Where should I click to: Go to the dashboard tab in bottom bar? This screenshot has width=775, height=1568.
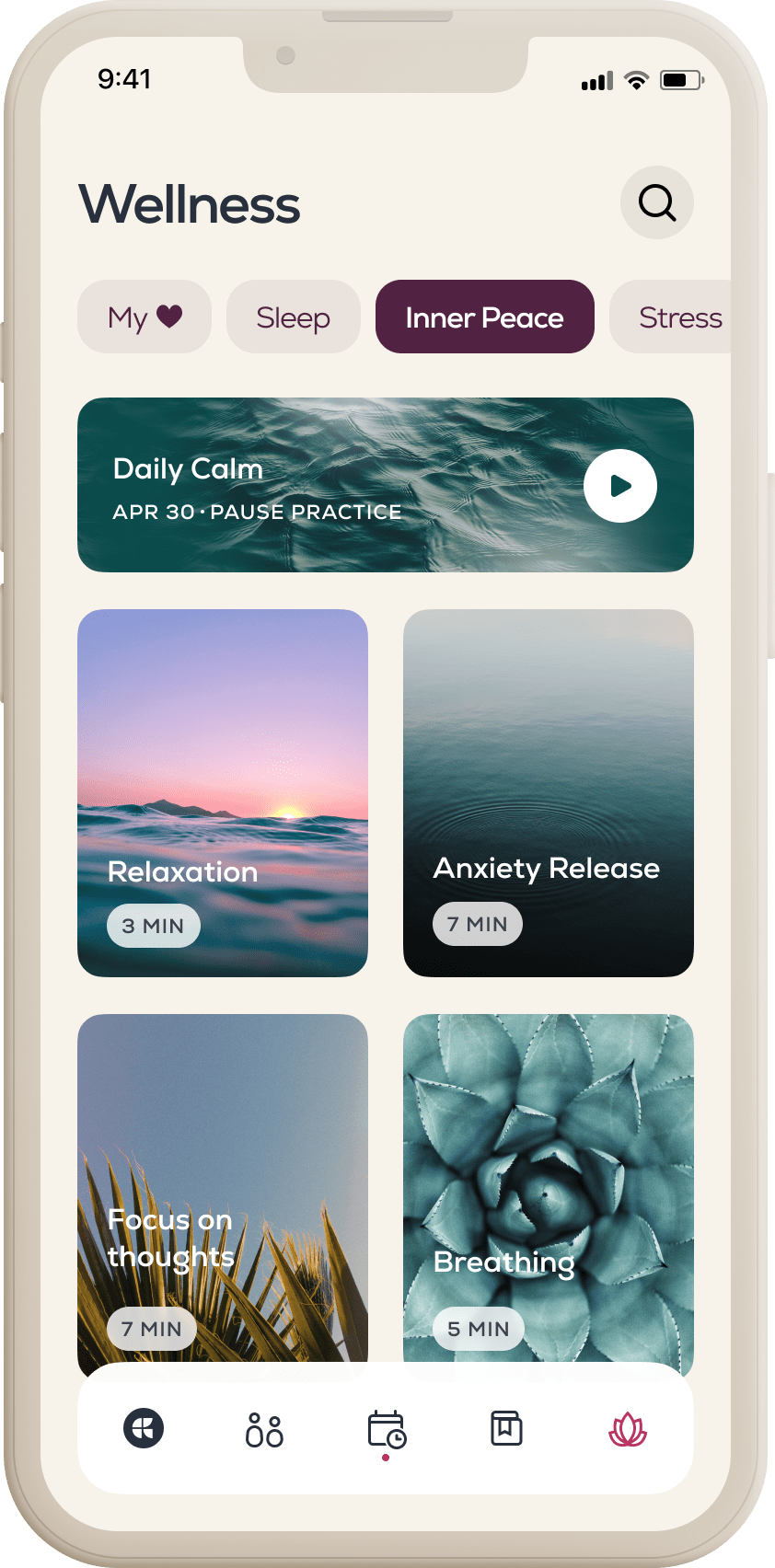(x=144, y=1428)
